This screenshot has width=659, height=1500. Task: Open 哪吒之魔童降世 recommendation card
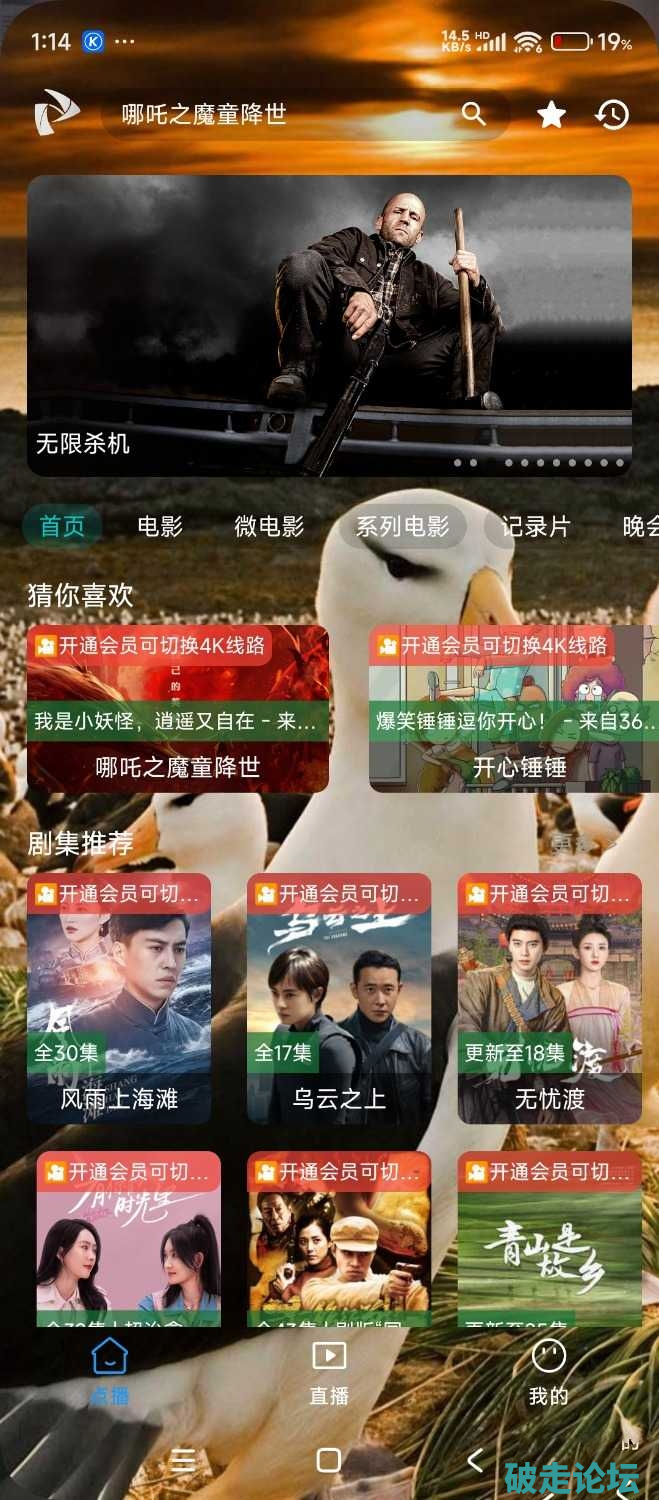click(178, 708)
